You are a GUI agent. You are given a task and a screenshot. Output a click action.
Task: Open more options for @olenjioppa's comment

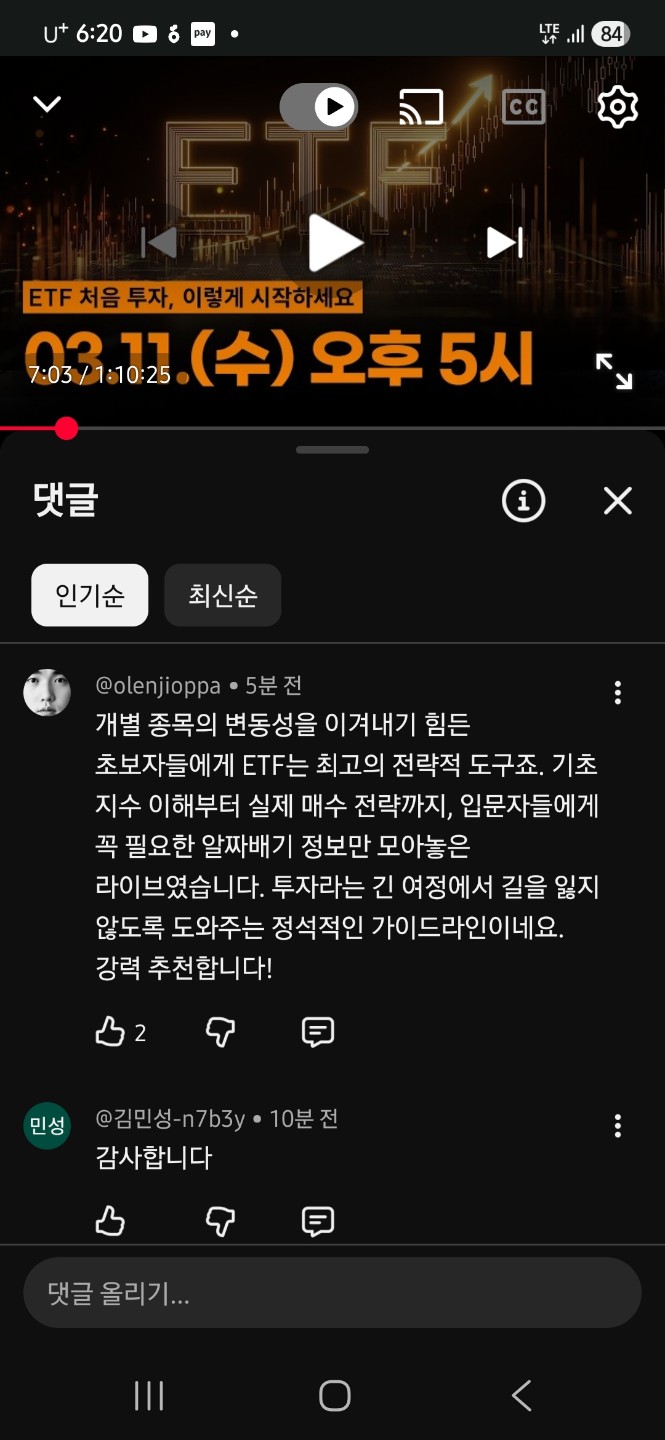618,692
